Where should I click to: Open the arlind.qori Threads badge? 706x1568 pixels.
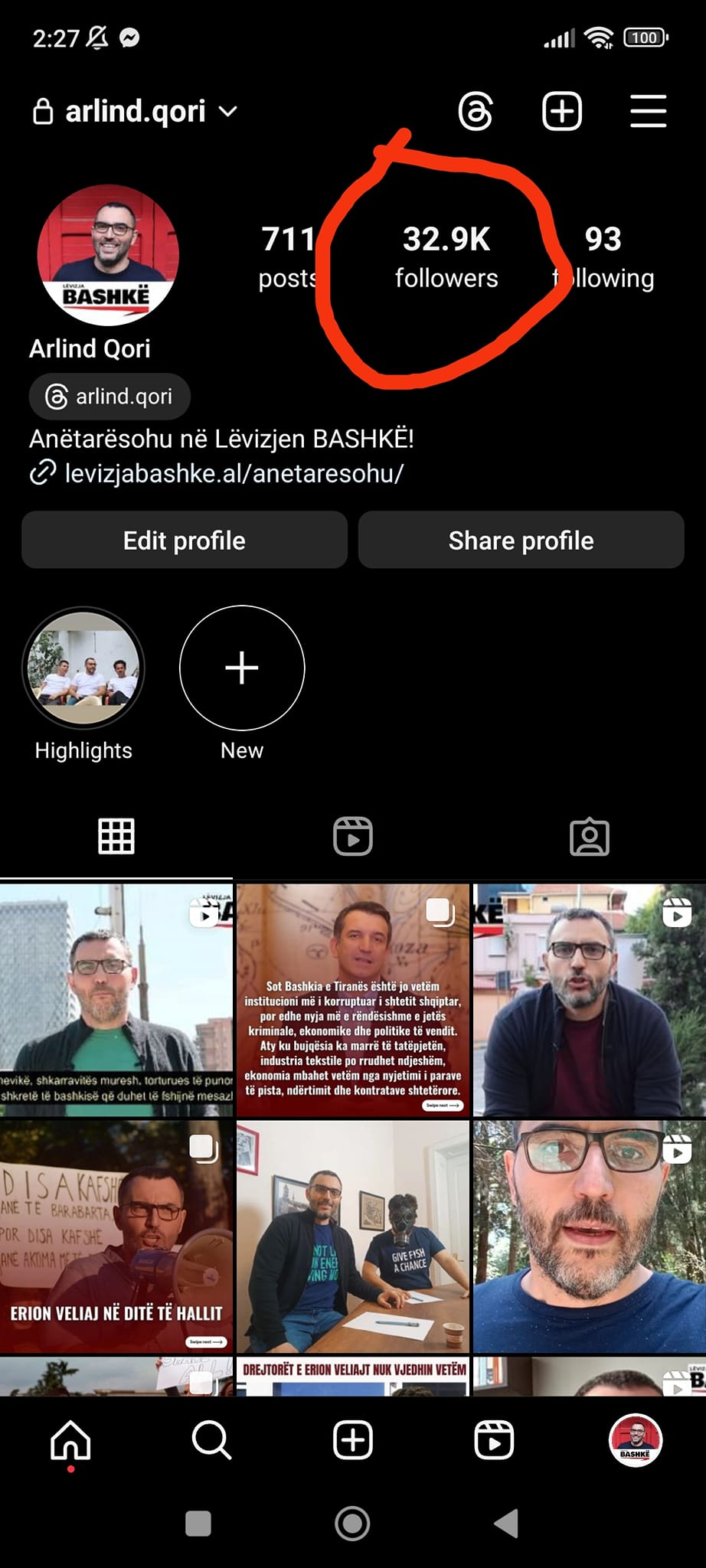coord(109,397)
